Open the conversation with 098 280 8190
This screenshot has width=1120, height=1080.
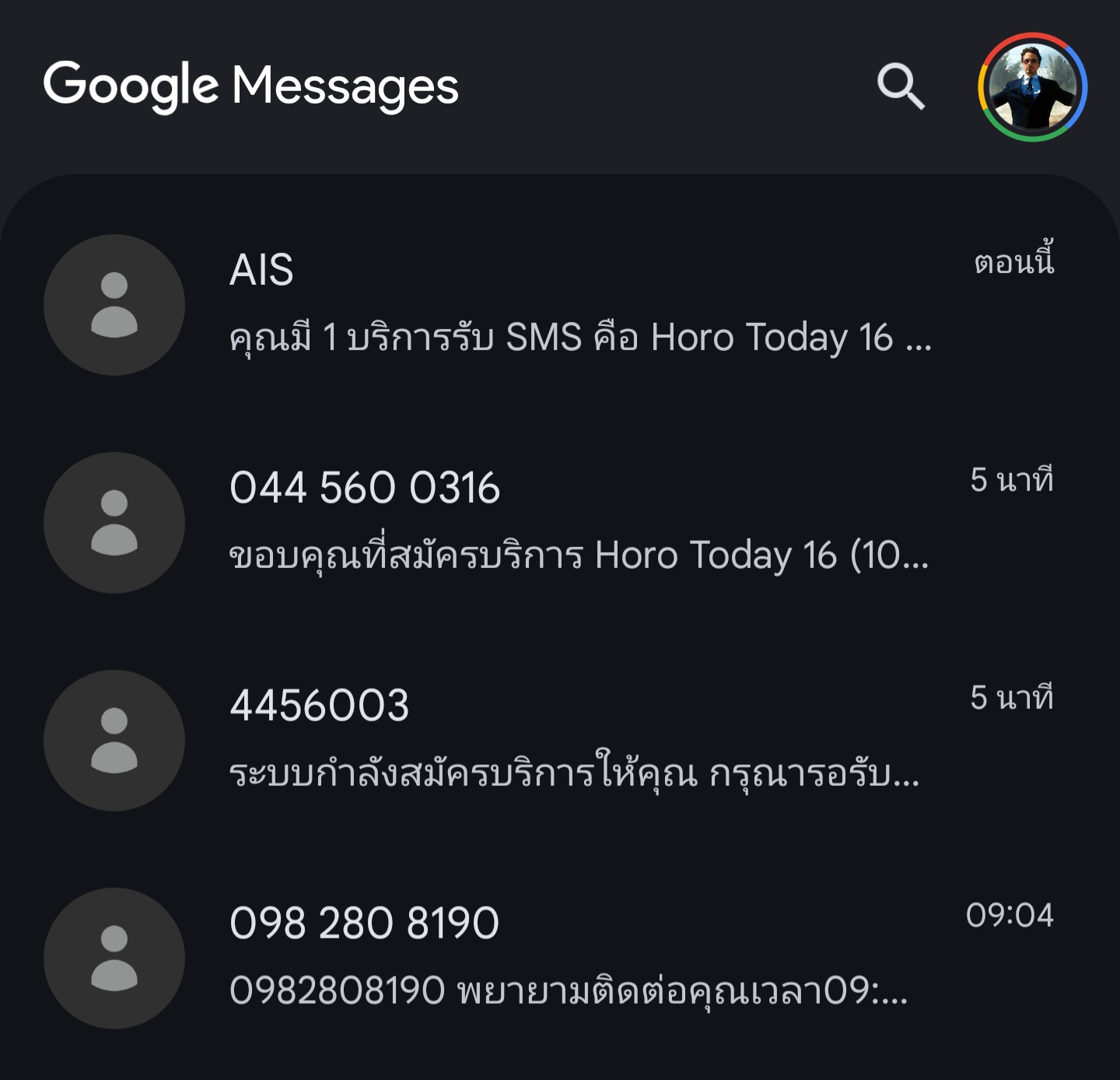point(560,959)
